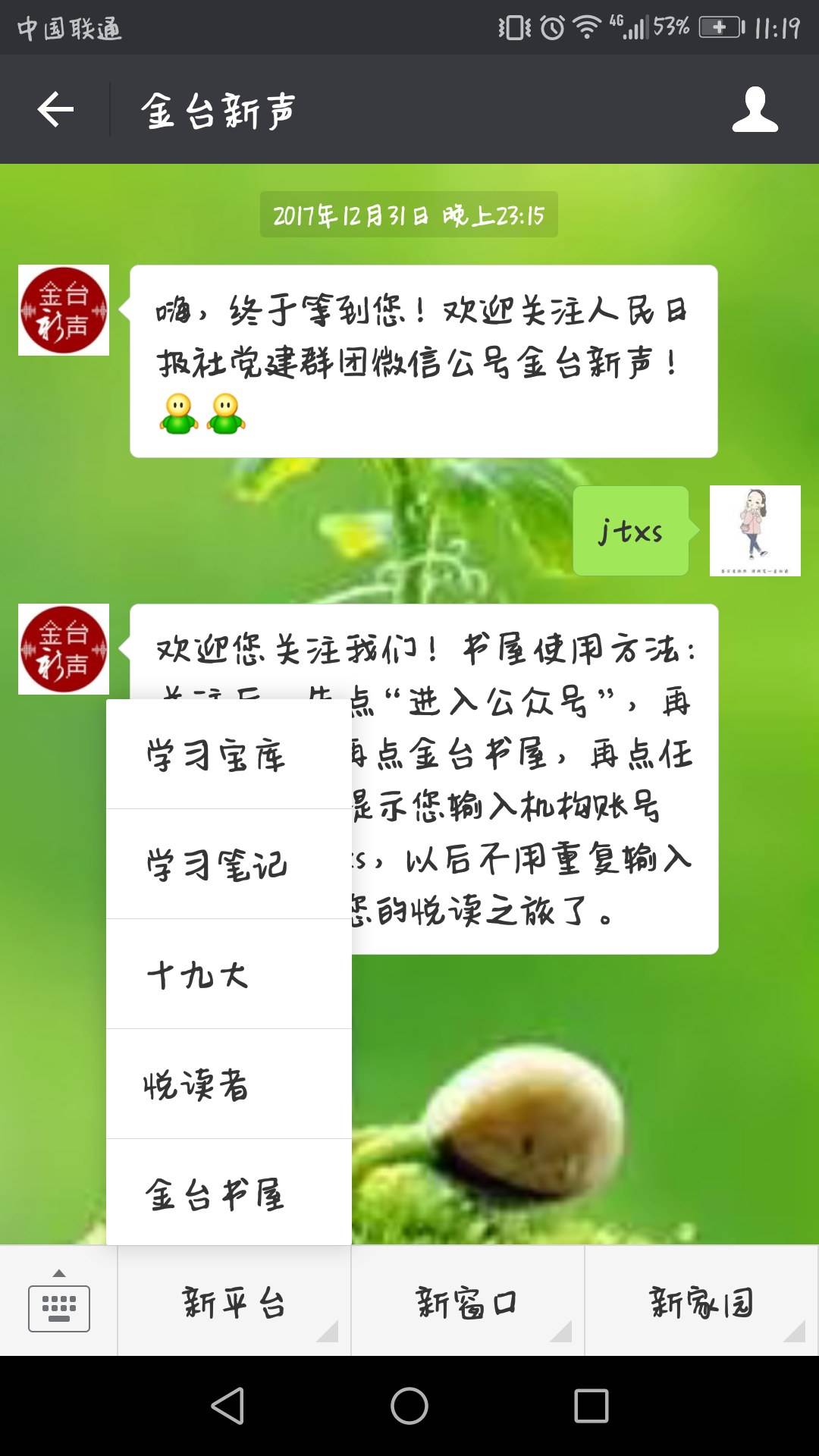Open the account profile icon
This screenshot has width=819, height=1456.
755,110
